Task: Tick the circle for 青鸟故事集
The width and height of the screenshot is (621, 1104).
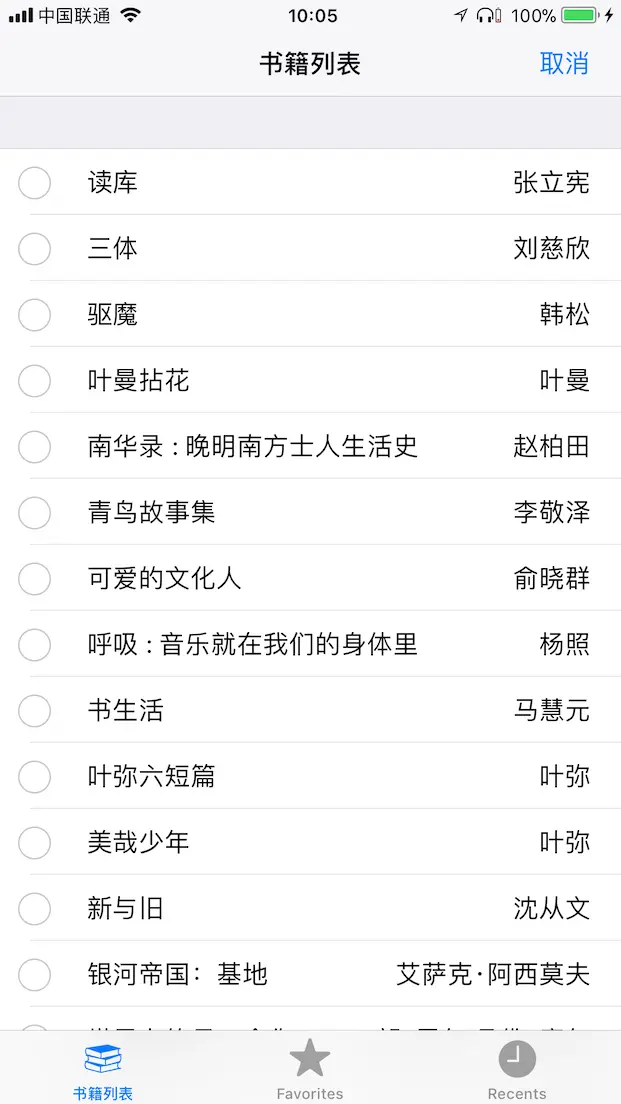Action: tap(35, 513)
